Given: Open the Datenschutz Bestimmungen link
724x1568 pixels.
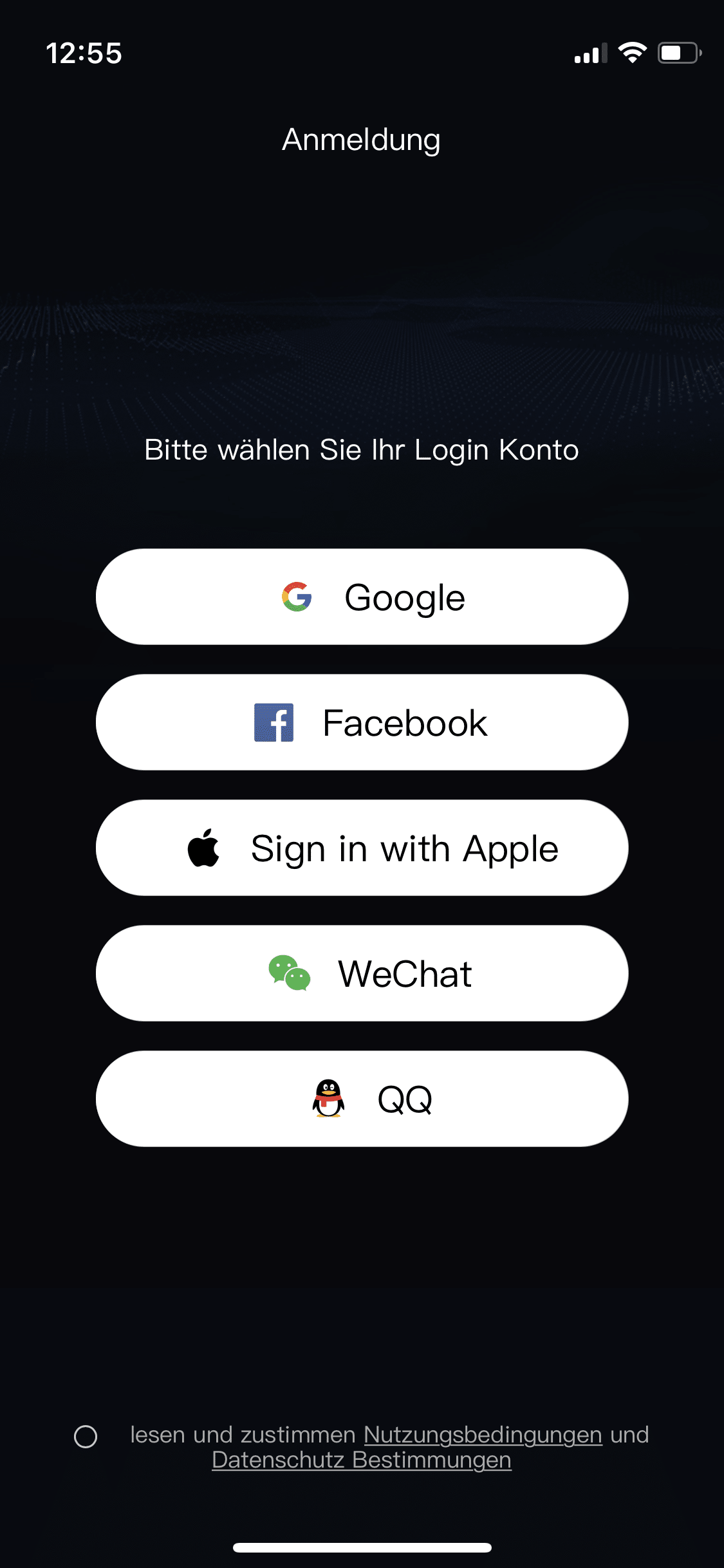Looking at the screenshot, I should tap(362, 1461).
